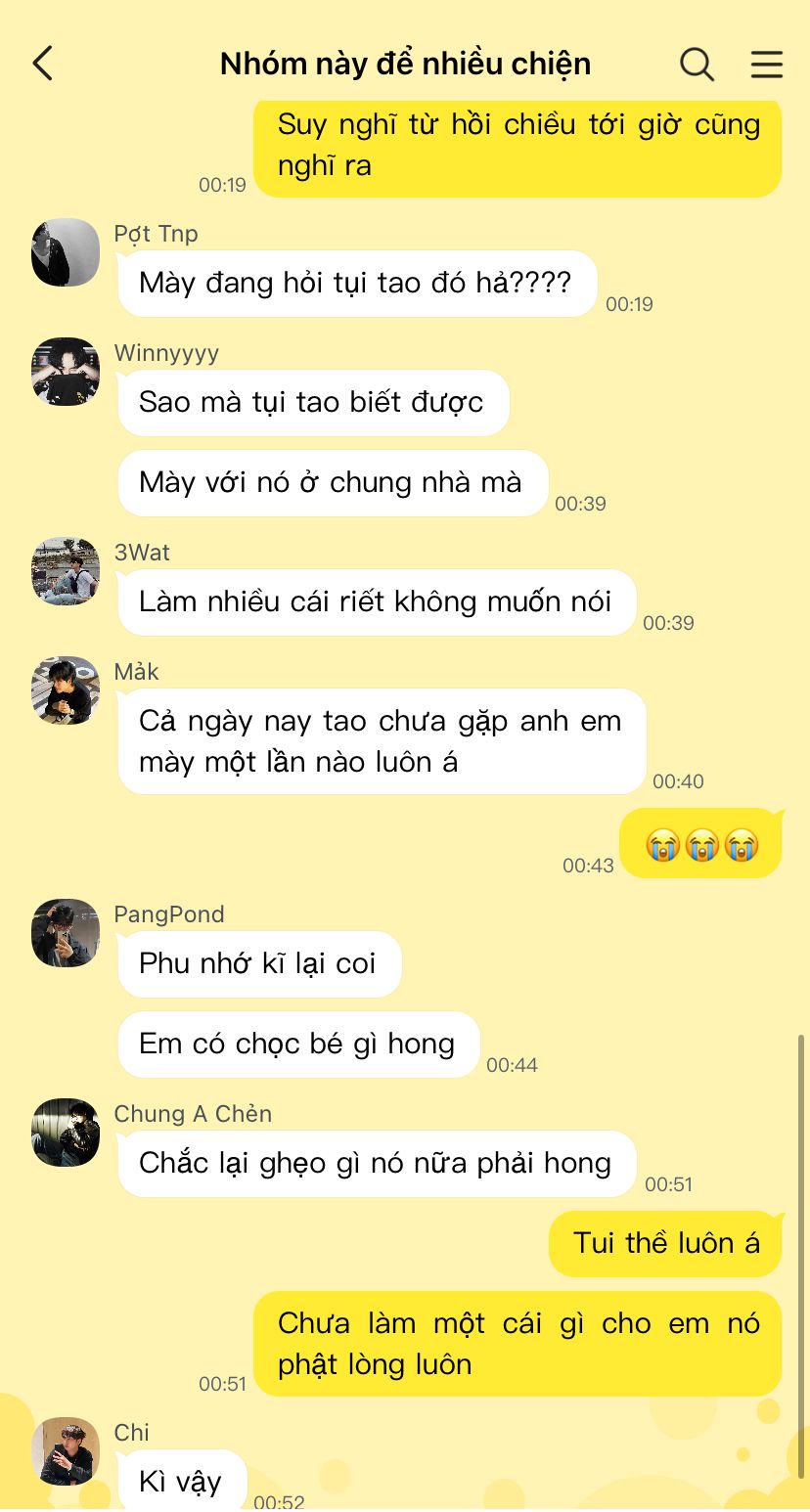
Task: Tap 3Wat's avatar
Action: tap(66, 571)
